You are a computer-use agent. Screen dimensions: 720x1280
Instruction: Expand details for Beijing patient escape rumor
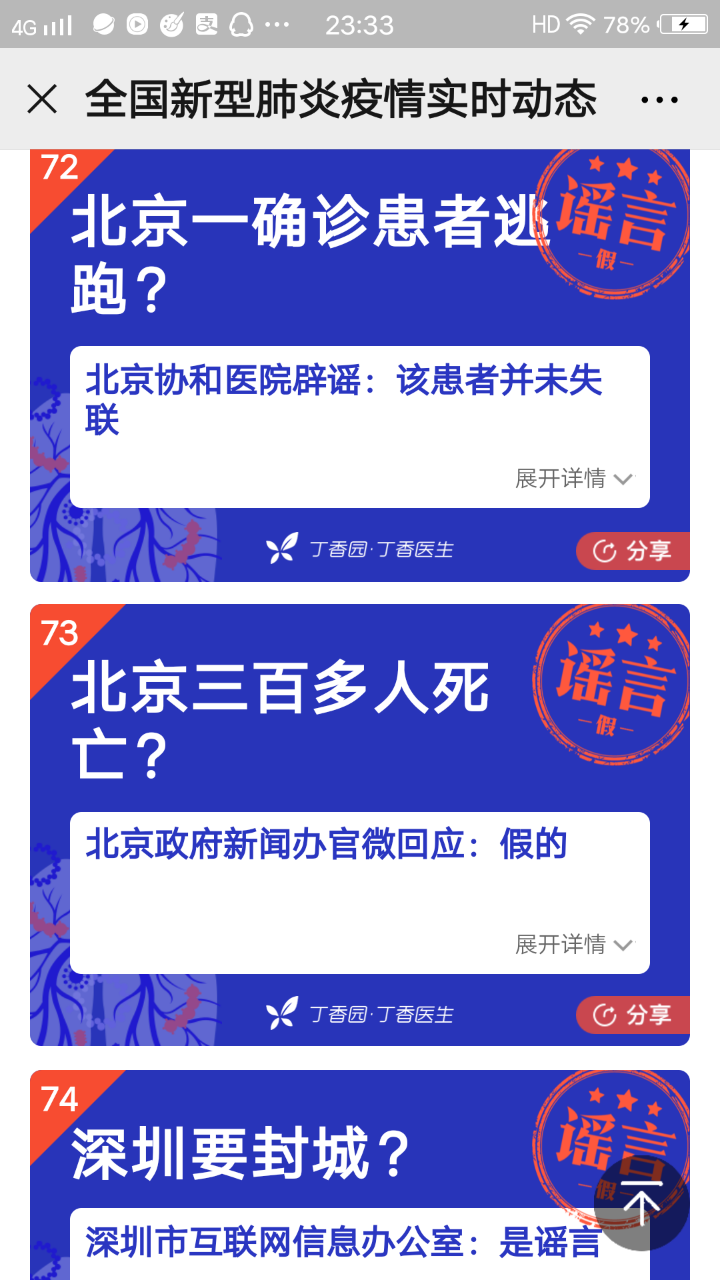pos(574,479)
